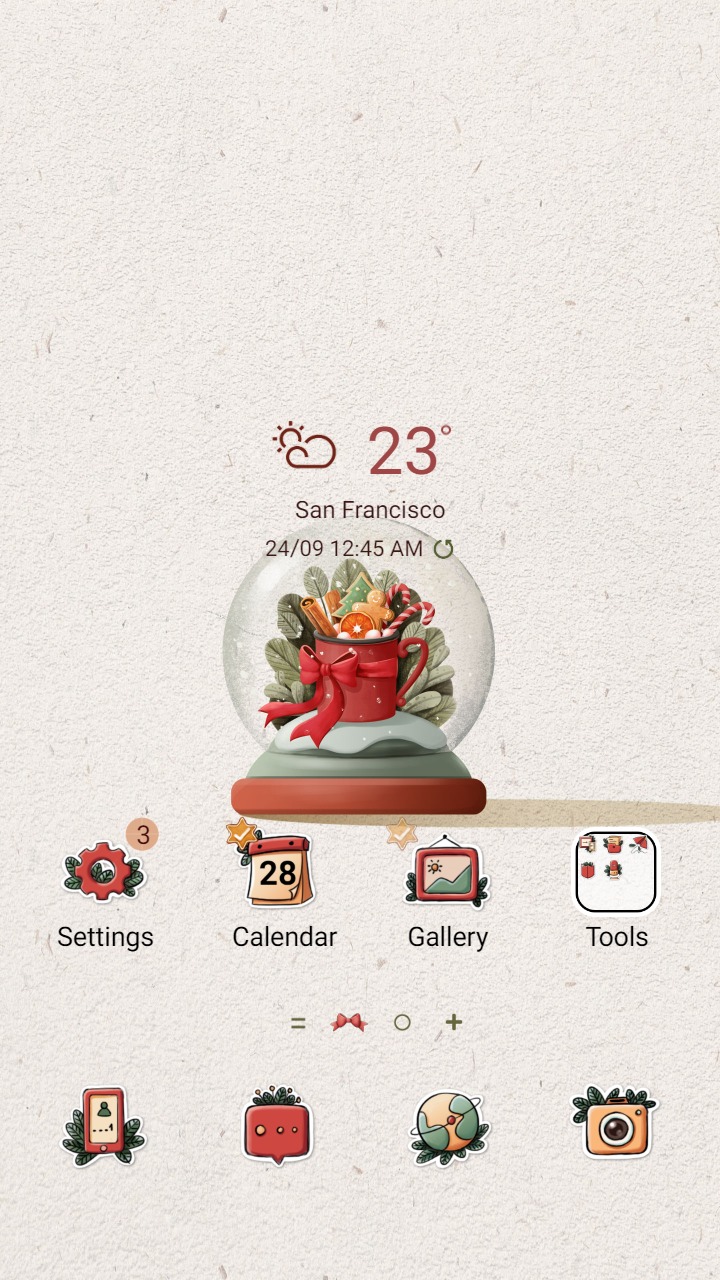
Task: Tap the notification badge showing 3 on Settings
Action: (143, 834)
